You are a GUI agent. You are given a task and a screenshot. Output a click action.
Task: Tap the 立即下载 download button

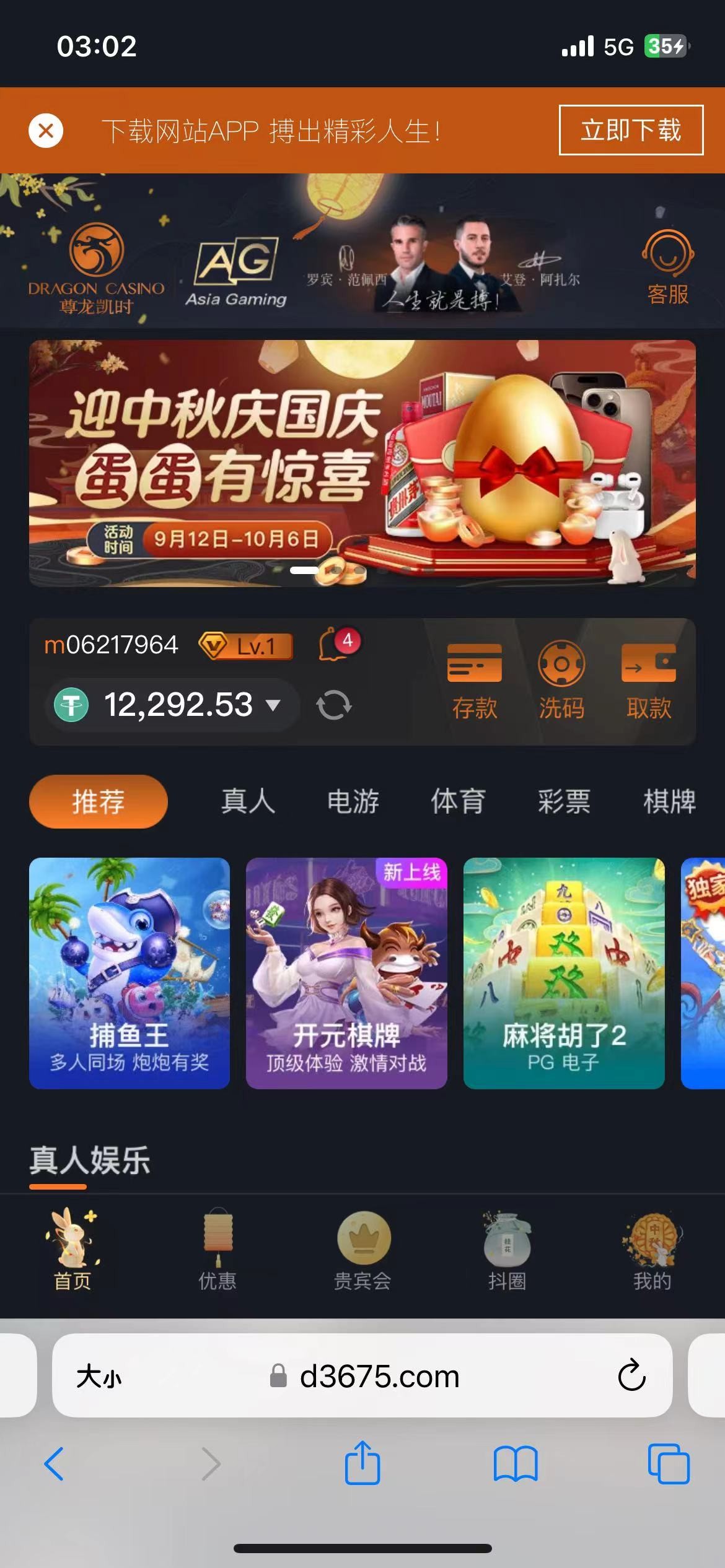coord(631,130)
